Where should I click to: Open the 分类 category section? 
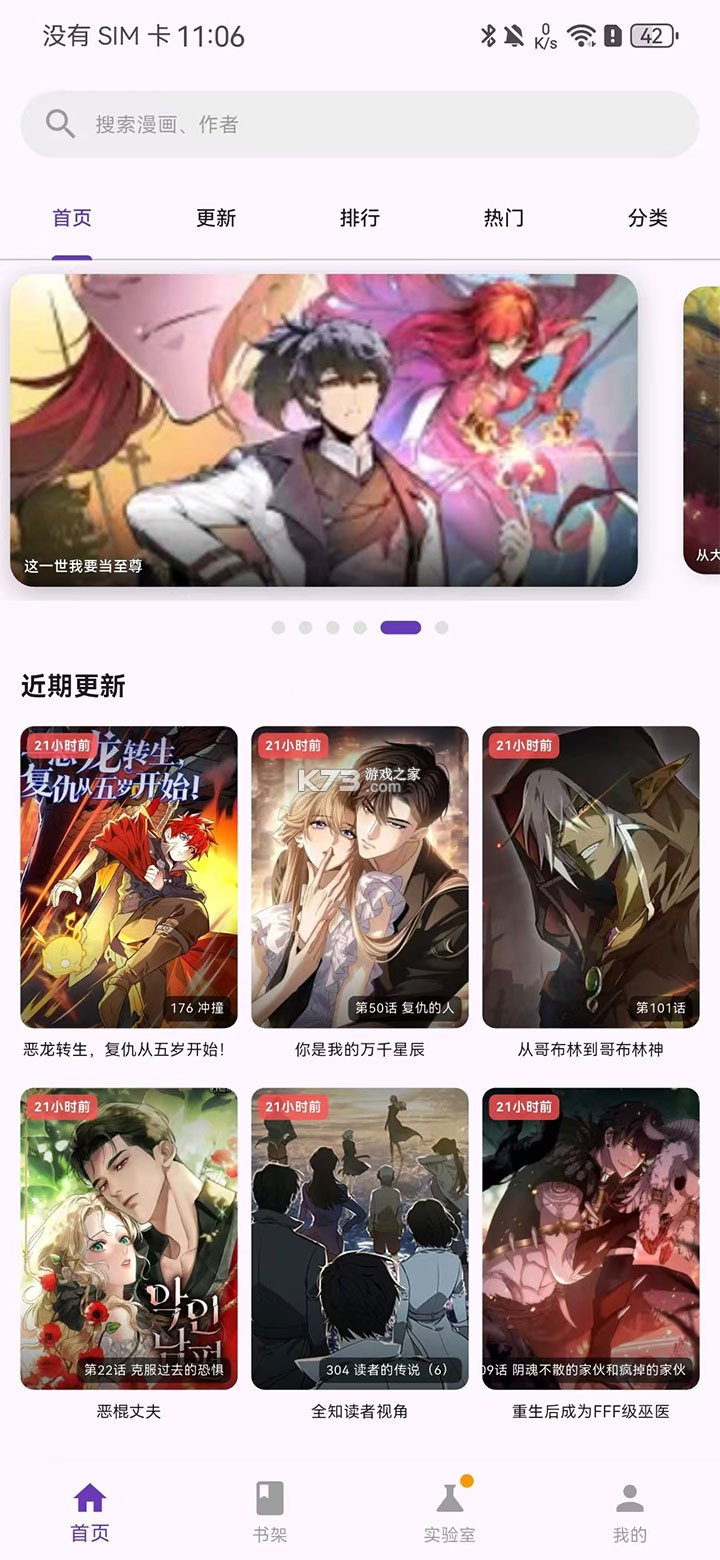(x=649, y=218)
